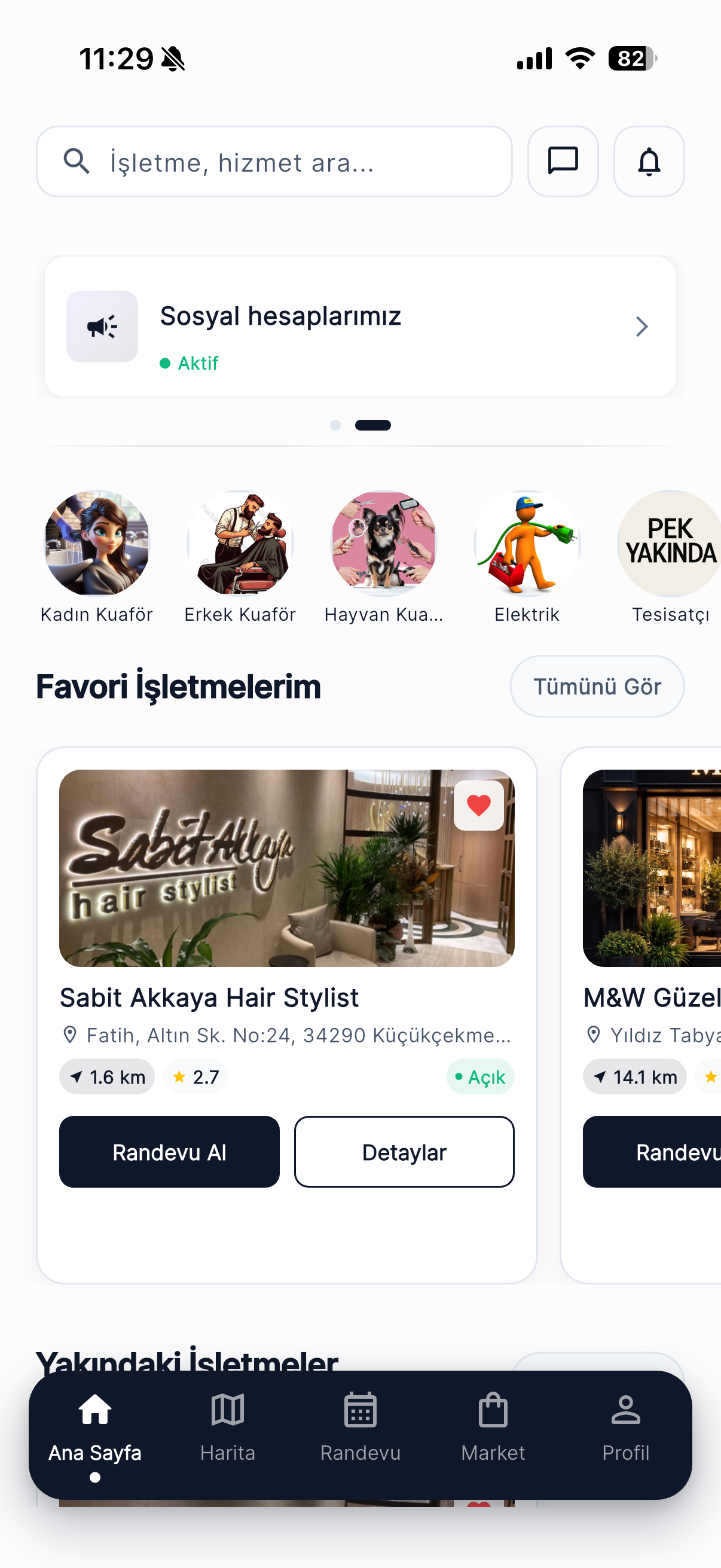Viewport: 721px width, 1568px height.
Task: Select the Erkek Kuaför category
Action: click(240, 544)
